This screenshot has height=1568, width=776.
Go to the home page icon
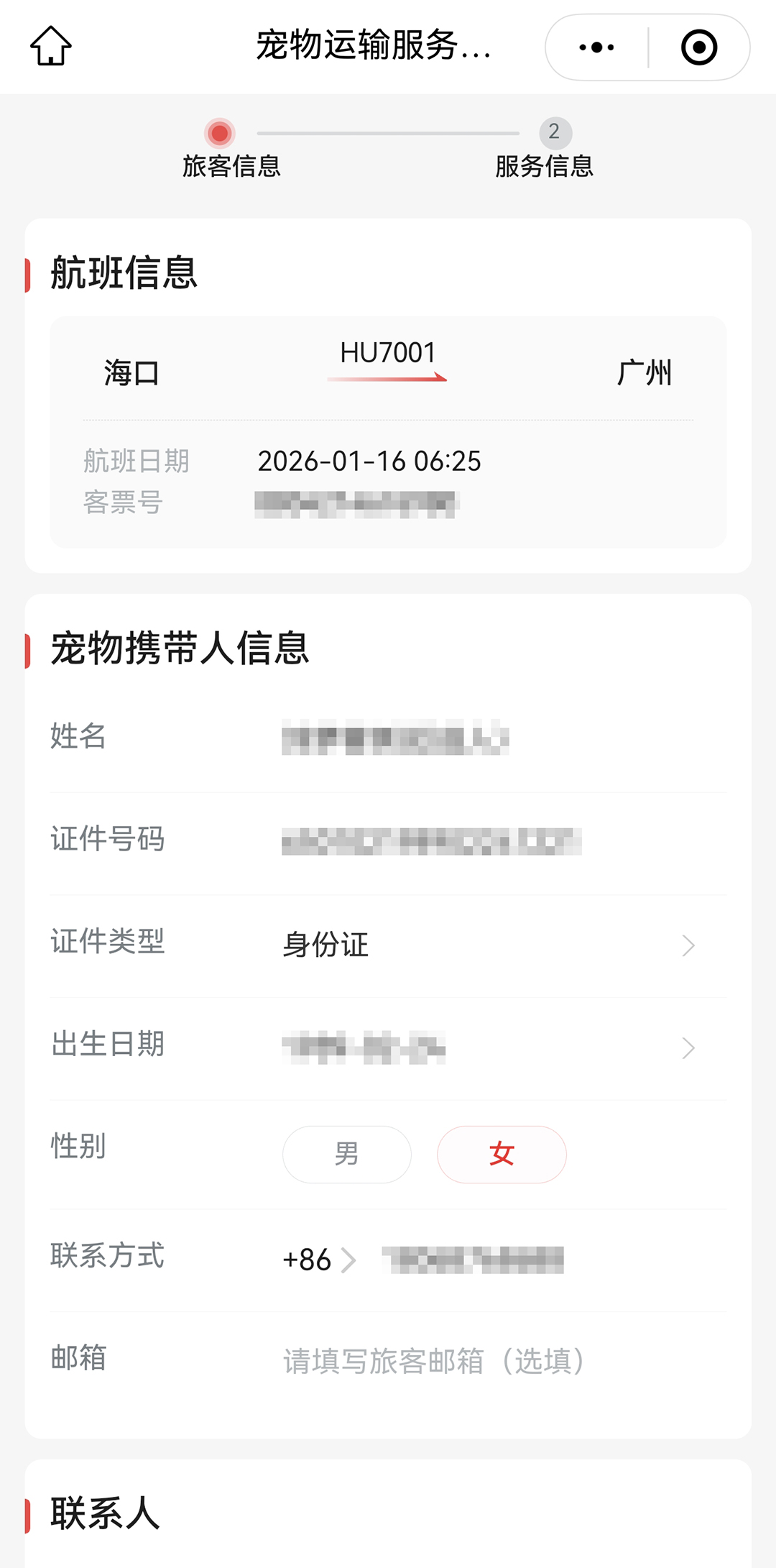click(51, 46)
